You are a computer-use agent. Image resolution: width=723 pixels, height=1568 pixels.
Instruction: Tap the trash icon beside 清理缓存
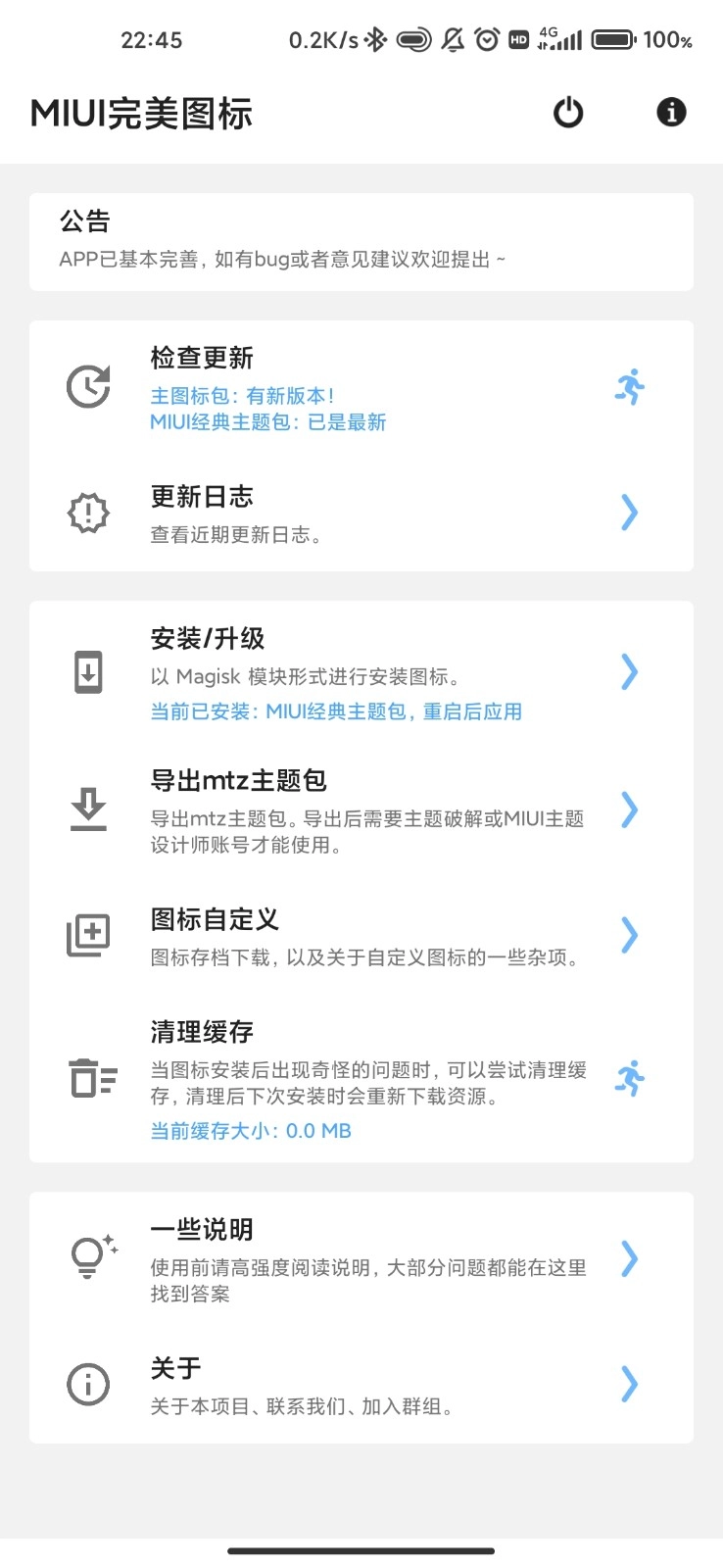(87, 1078)
